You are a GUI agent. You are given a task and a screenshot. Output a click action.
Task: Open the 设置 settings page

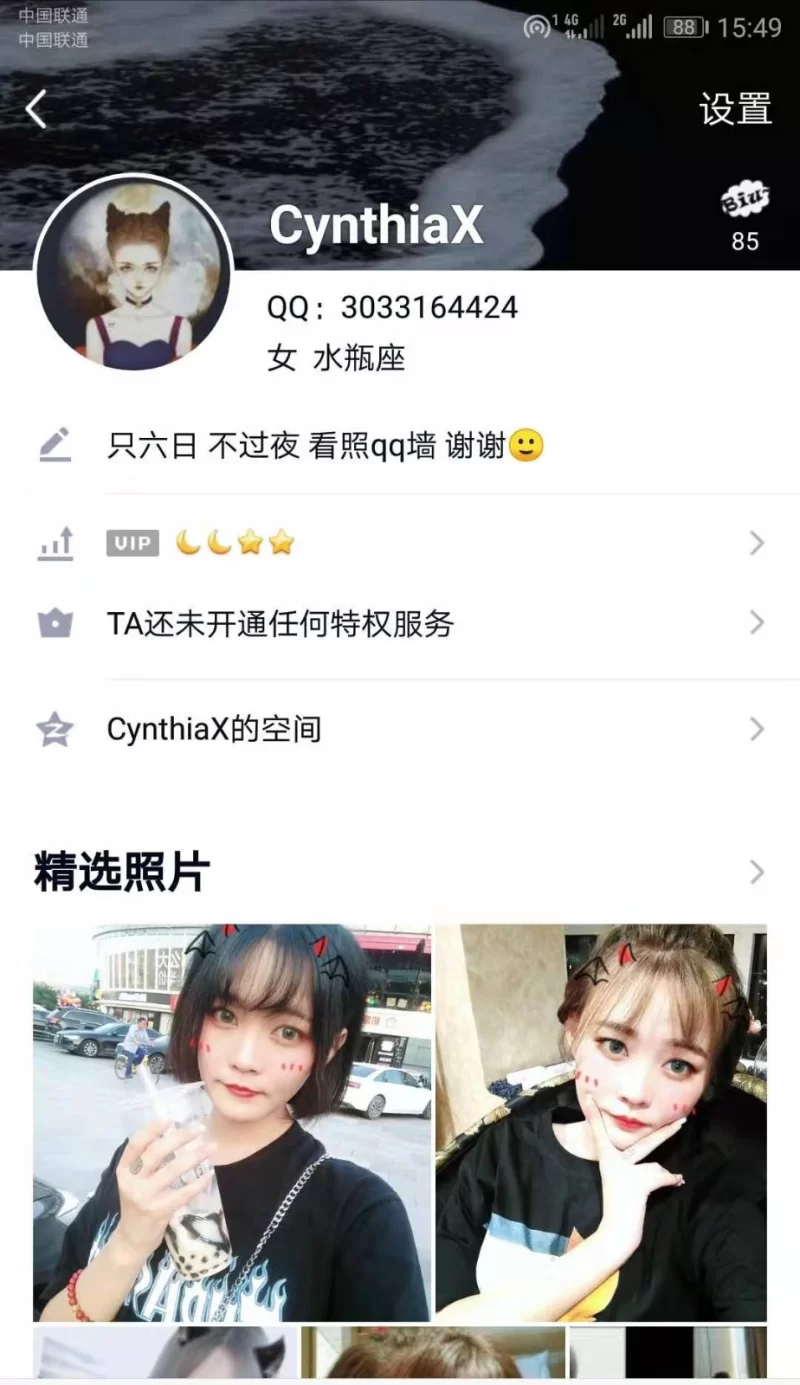735,109
